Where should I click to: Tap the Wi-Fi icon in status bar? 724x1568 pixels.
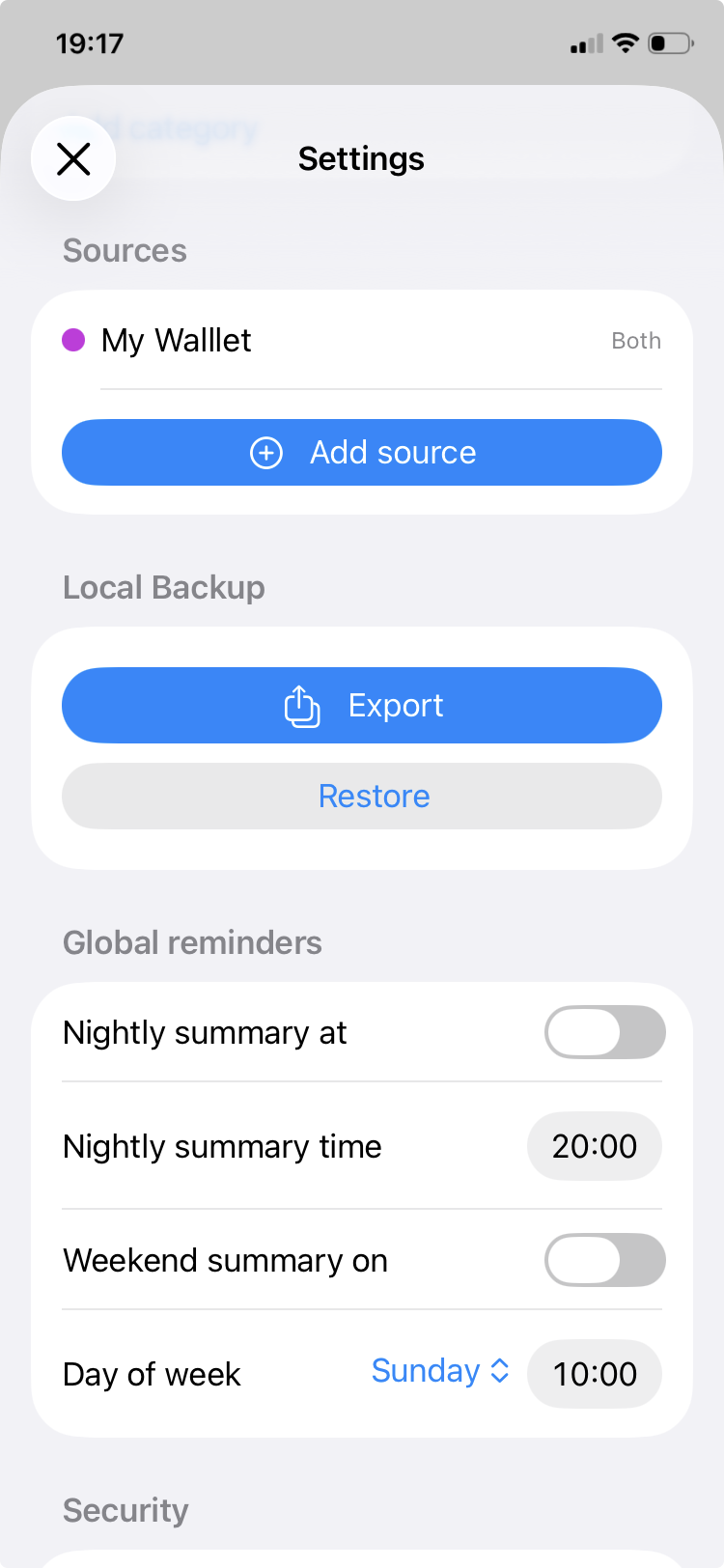(626, 42)
